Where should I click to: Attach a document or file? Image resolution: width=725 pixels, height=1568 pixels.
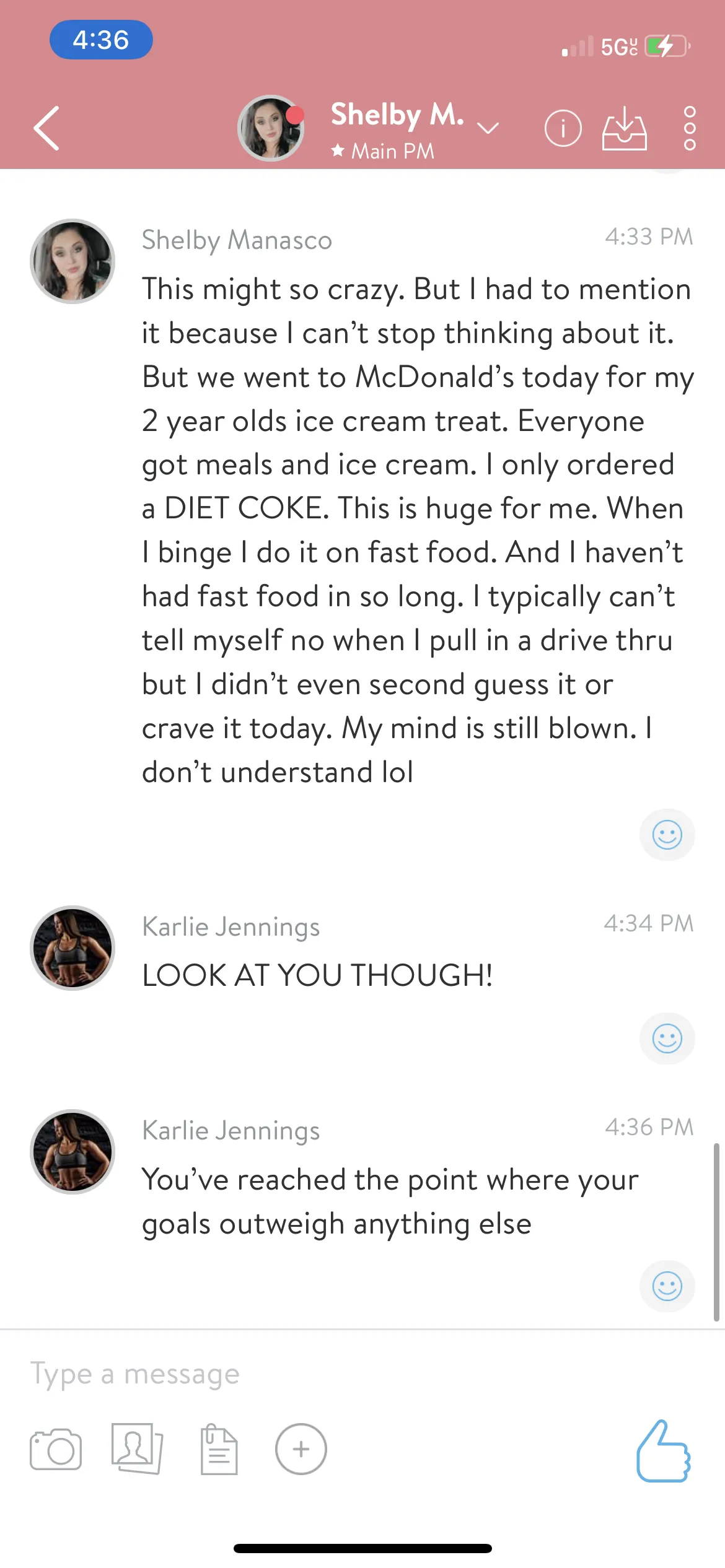coord(219,1449)
